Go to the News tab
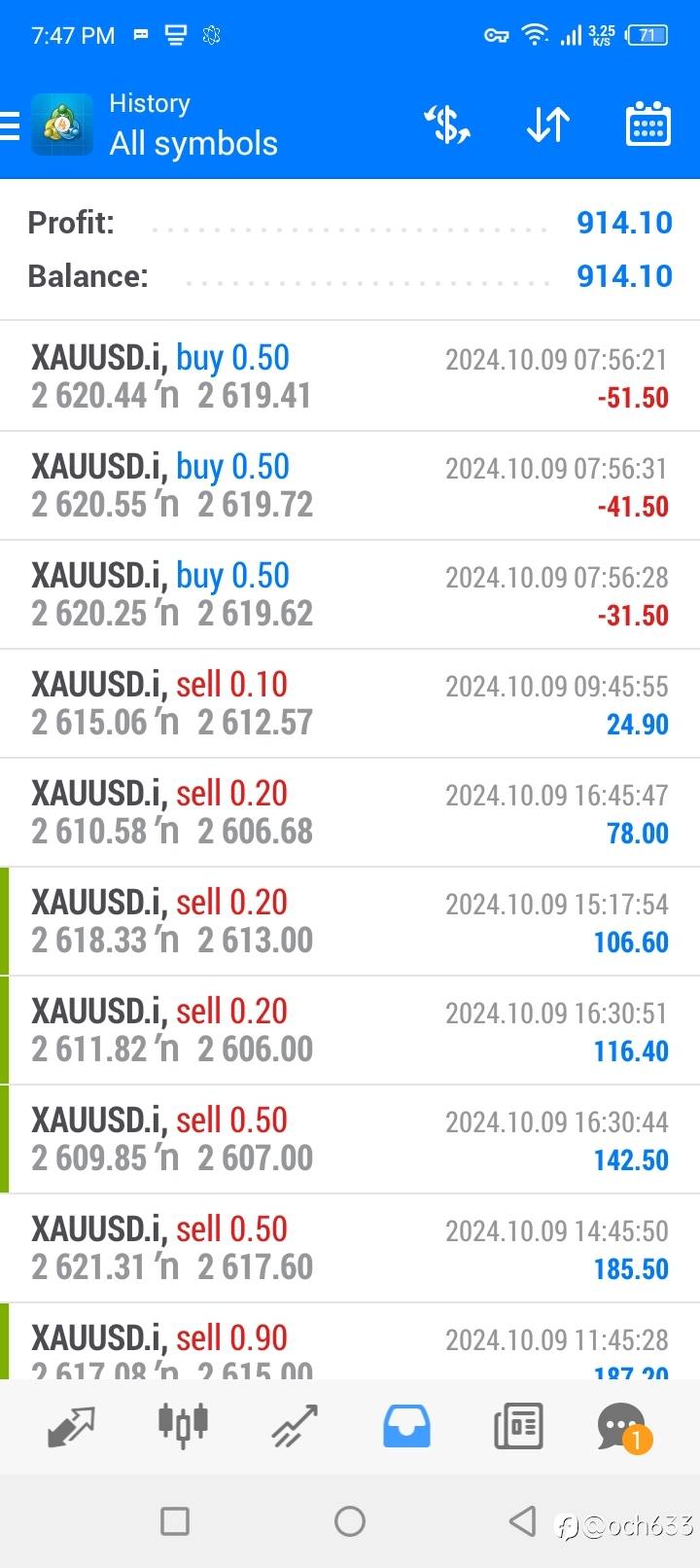Image resolution: width=700 pixels, height=1568 pixels. (517, 1426)
